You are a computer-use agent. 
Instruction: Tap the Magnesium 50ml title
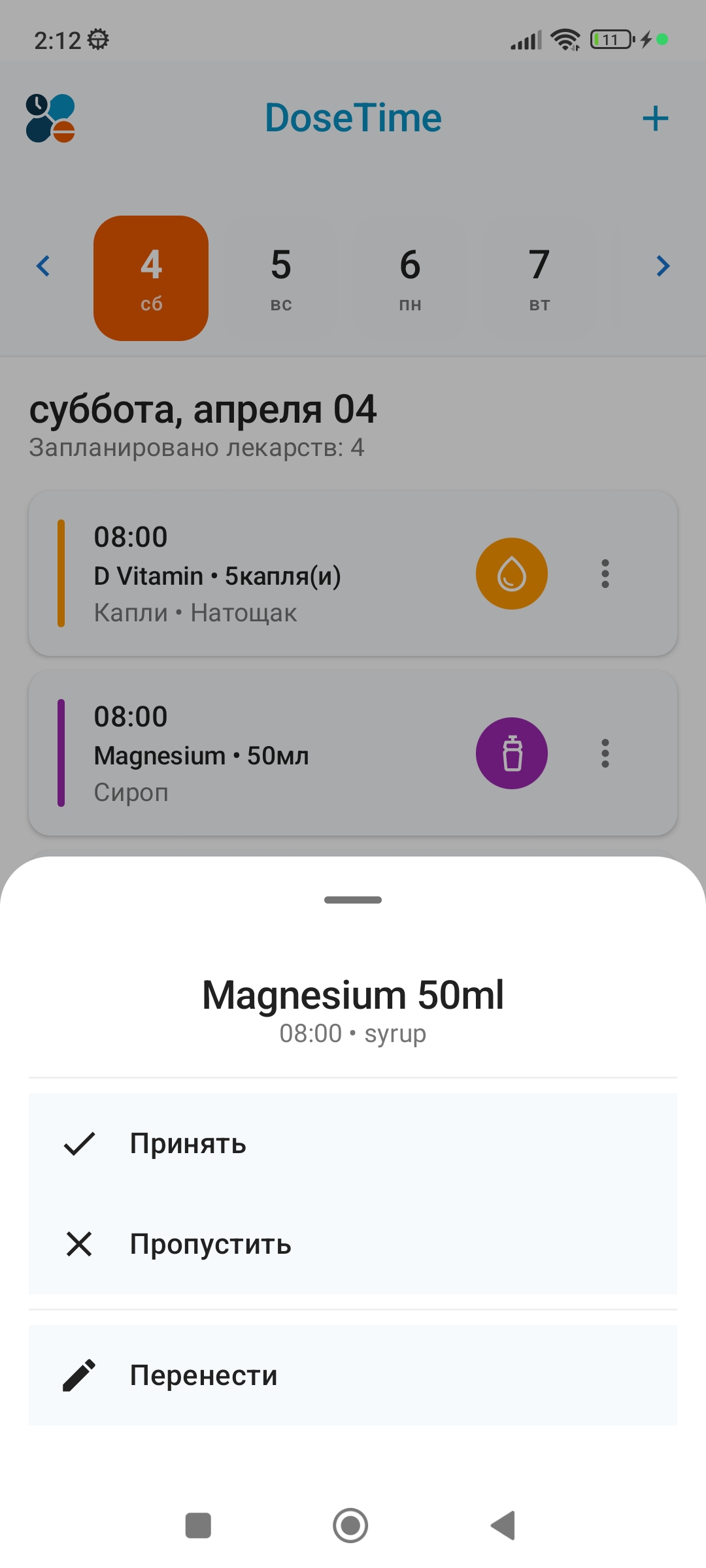tap(353, 994)
